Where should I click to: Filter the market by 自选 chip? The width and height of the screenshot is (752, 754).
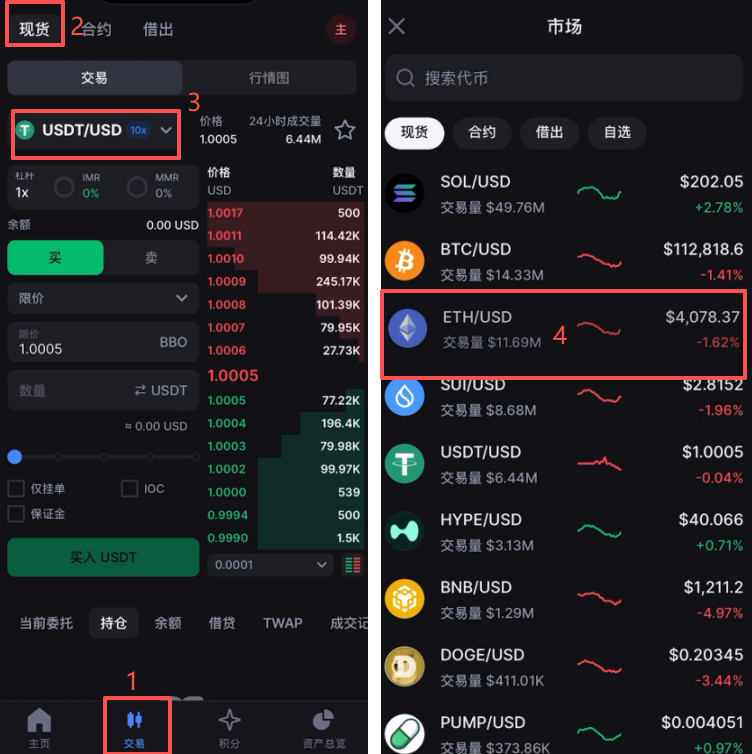(x=617, y=132)
